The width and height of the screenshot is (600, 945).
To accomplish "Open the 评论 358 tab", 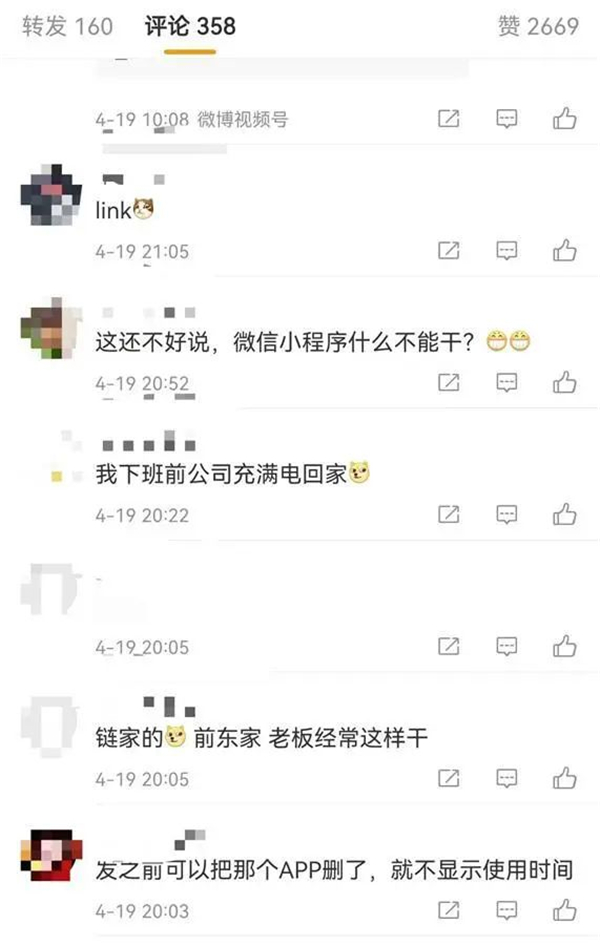I will 190,26.
